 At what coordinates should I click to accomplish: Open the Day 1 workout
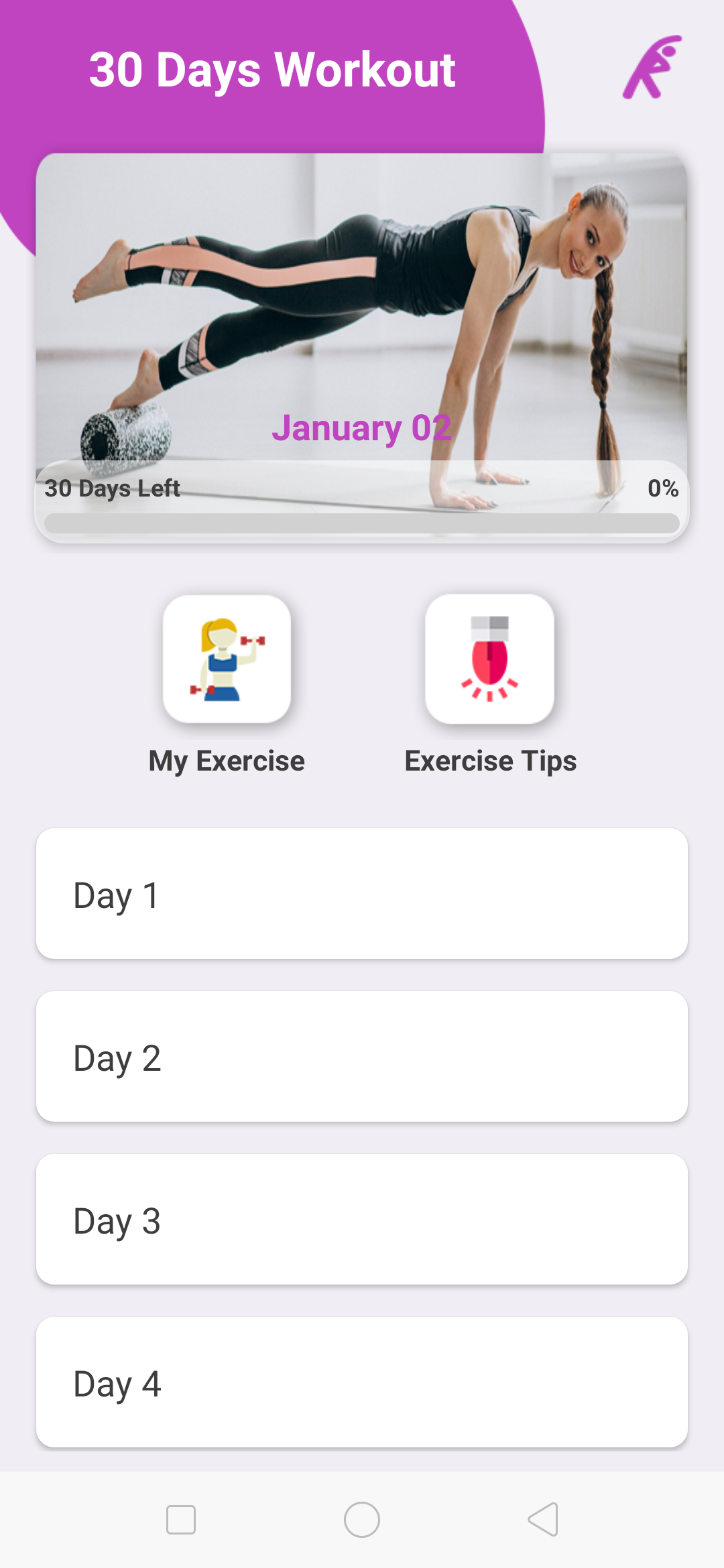pyautogui.click(x=362, y=894)
